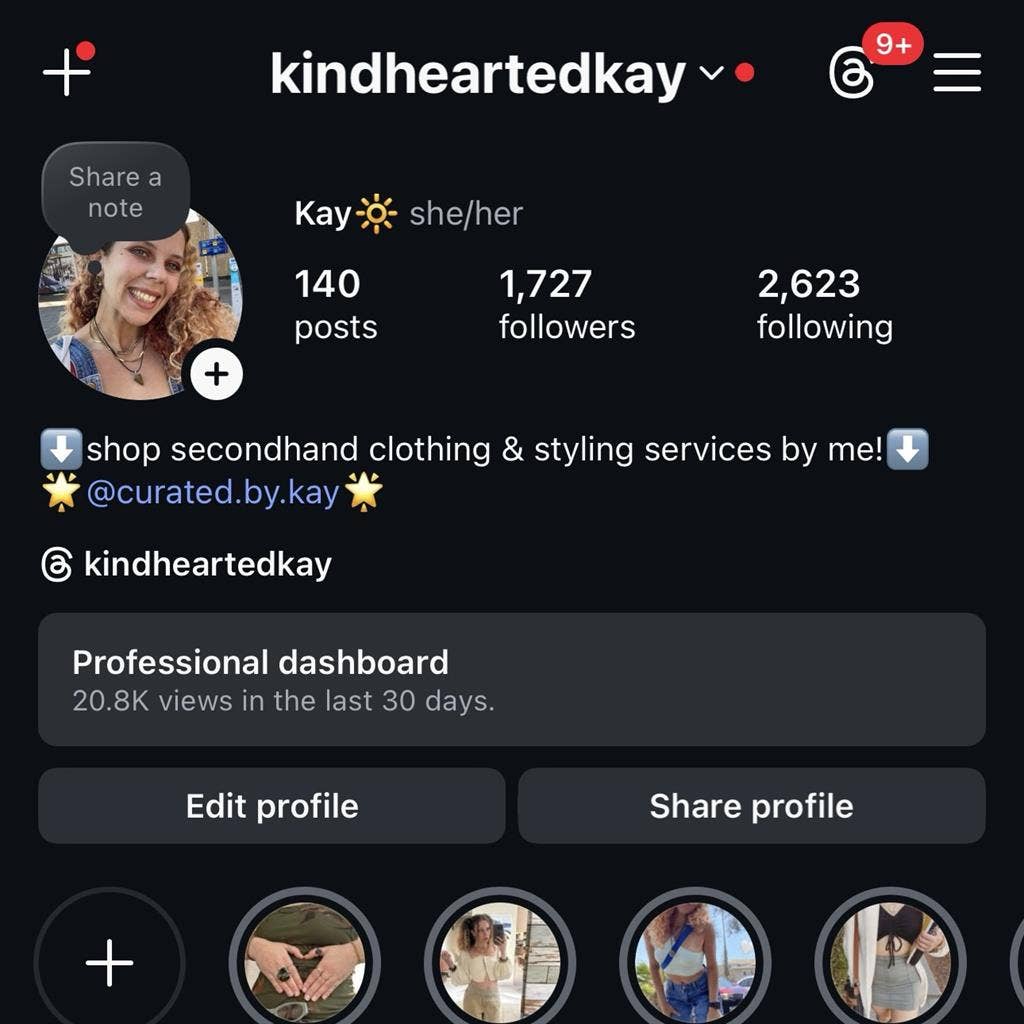Open the highlight with the blue crossbody bag
1024x1024 pixels.
tap(695, 962)
